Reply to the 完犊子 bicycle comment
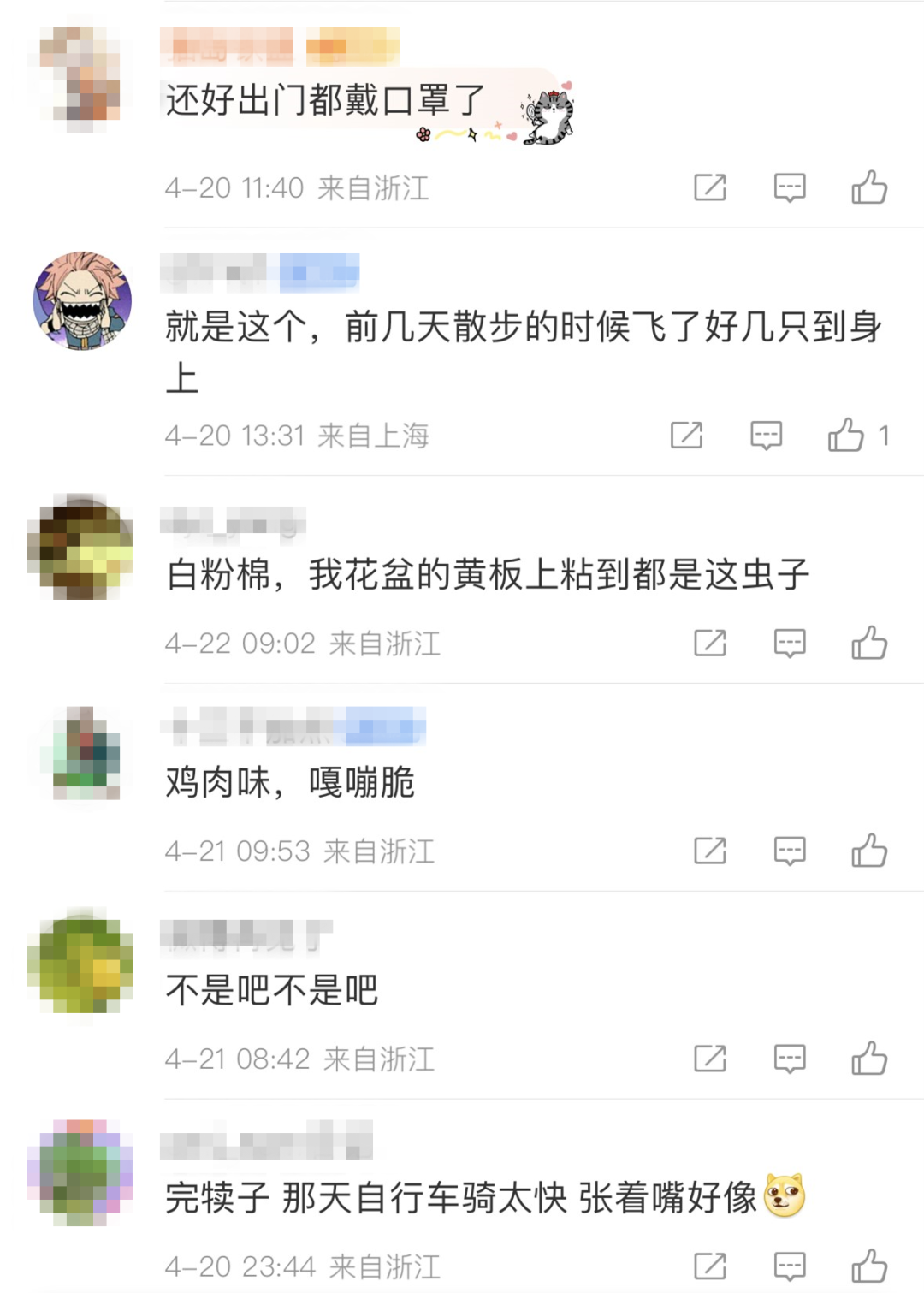Viewport: 924px width, 1293px height. coord(789,1266)
